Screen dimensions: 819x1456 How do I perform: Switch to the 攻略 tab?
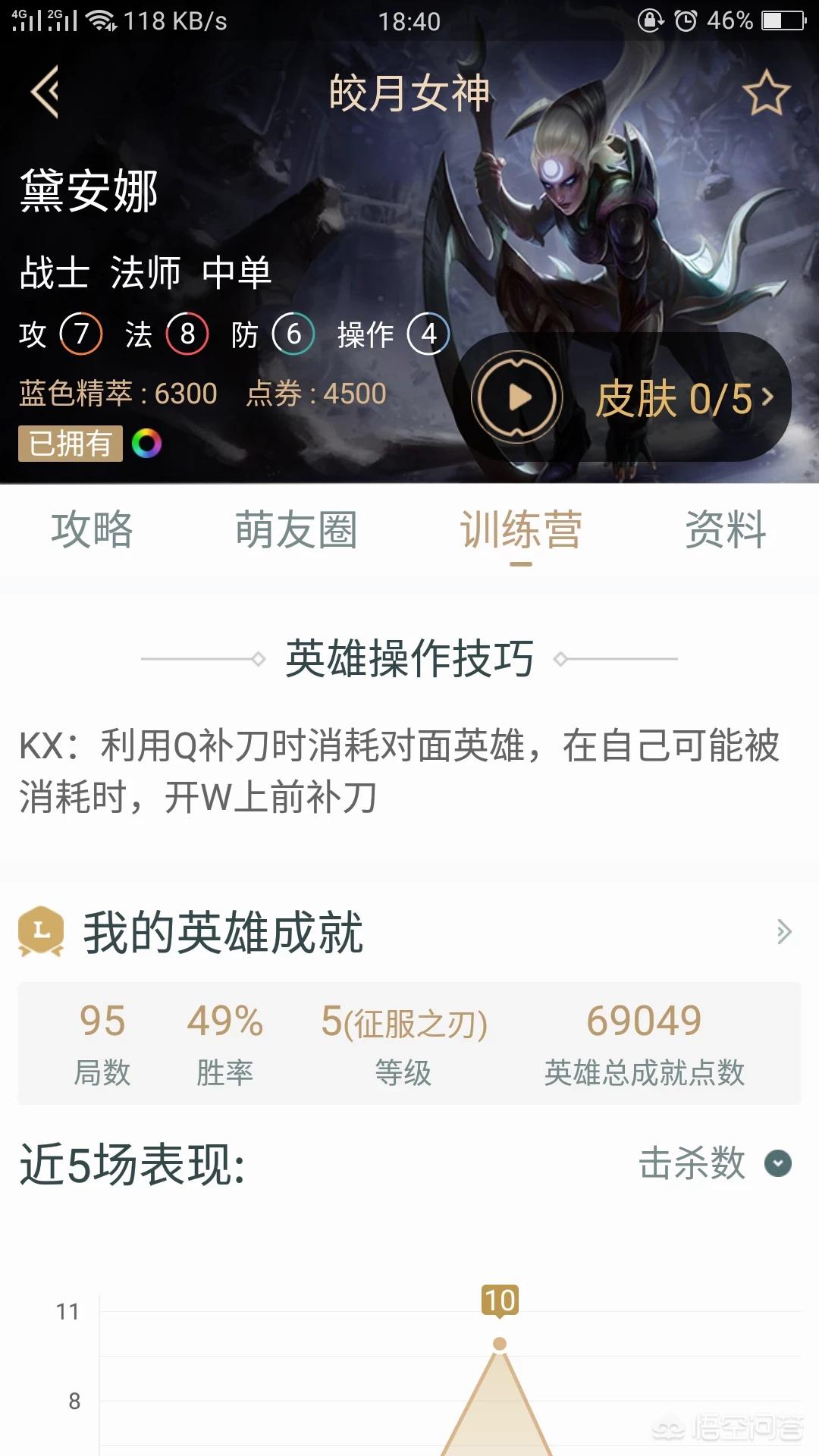pyautogui.click(x=92, y=529)
